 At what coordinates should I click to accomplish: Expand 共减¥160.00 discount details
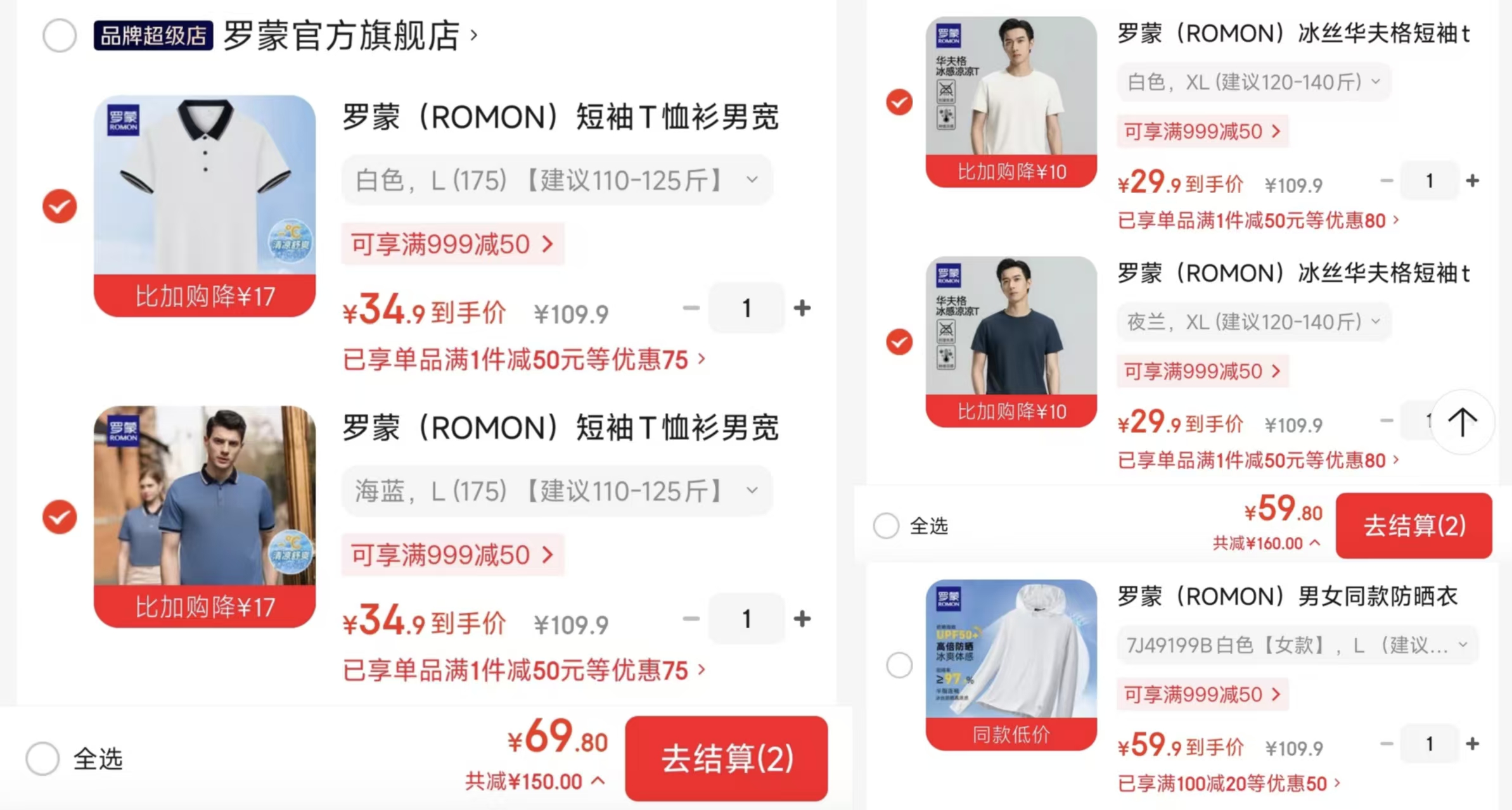pos(1267,543)
